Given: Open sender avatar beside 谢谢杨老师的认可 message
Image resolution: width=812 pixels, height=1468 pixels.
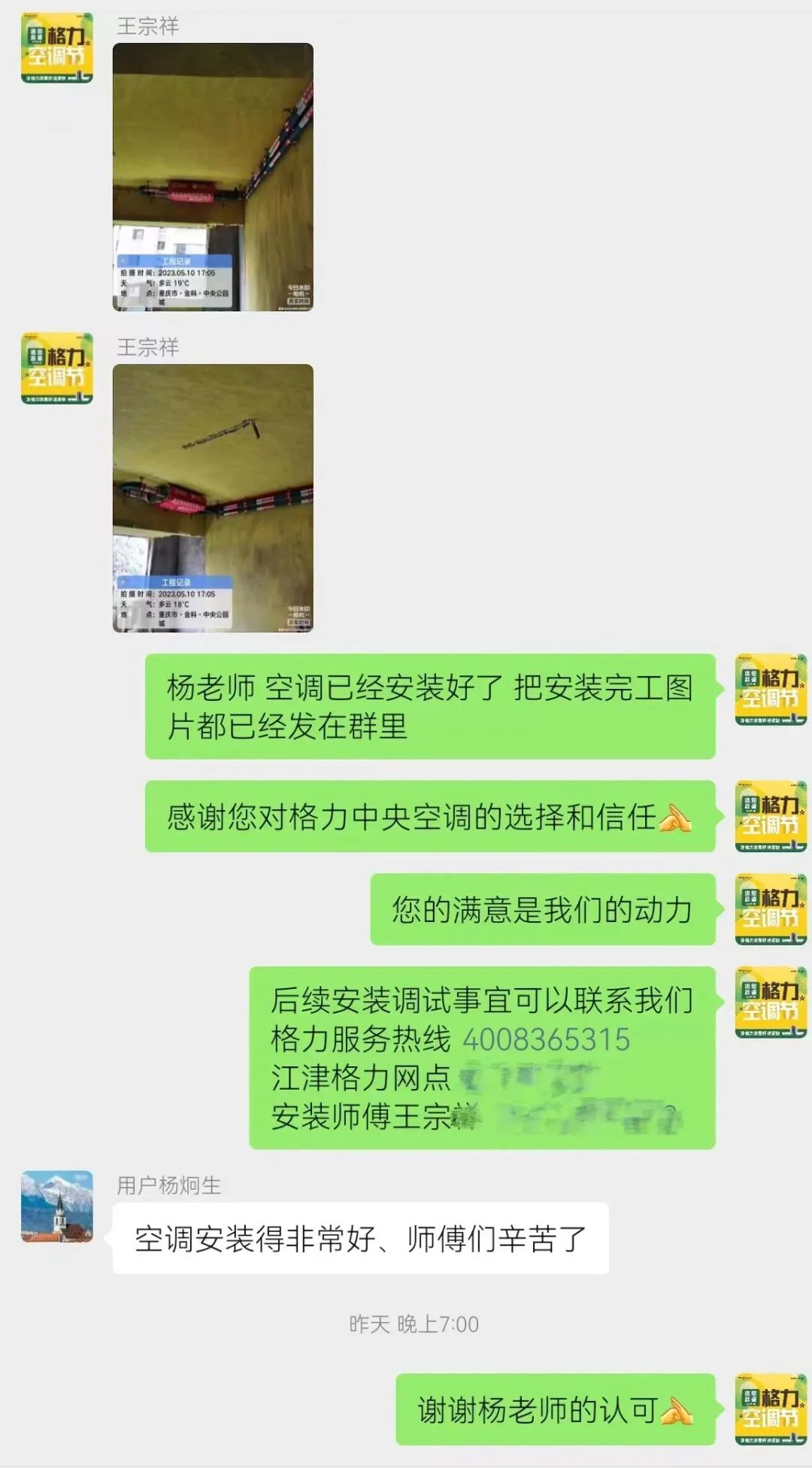Looking at the screenshot, I should click(x=770, y=1409).
